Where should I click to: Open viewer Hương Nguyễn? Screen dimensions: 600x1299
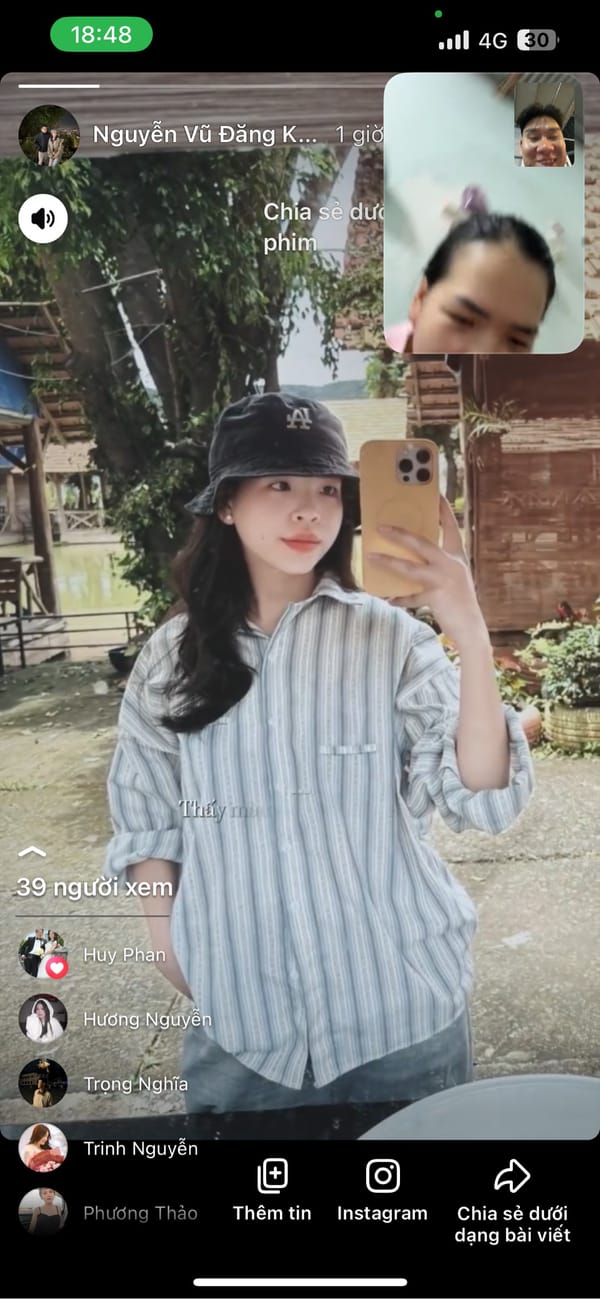click(x=147, y=1019)
